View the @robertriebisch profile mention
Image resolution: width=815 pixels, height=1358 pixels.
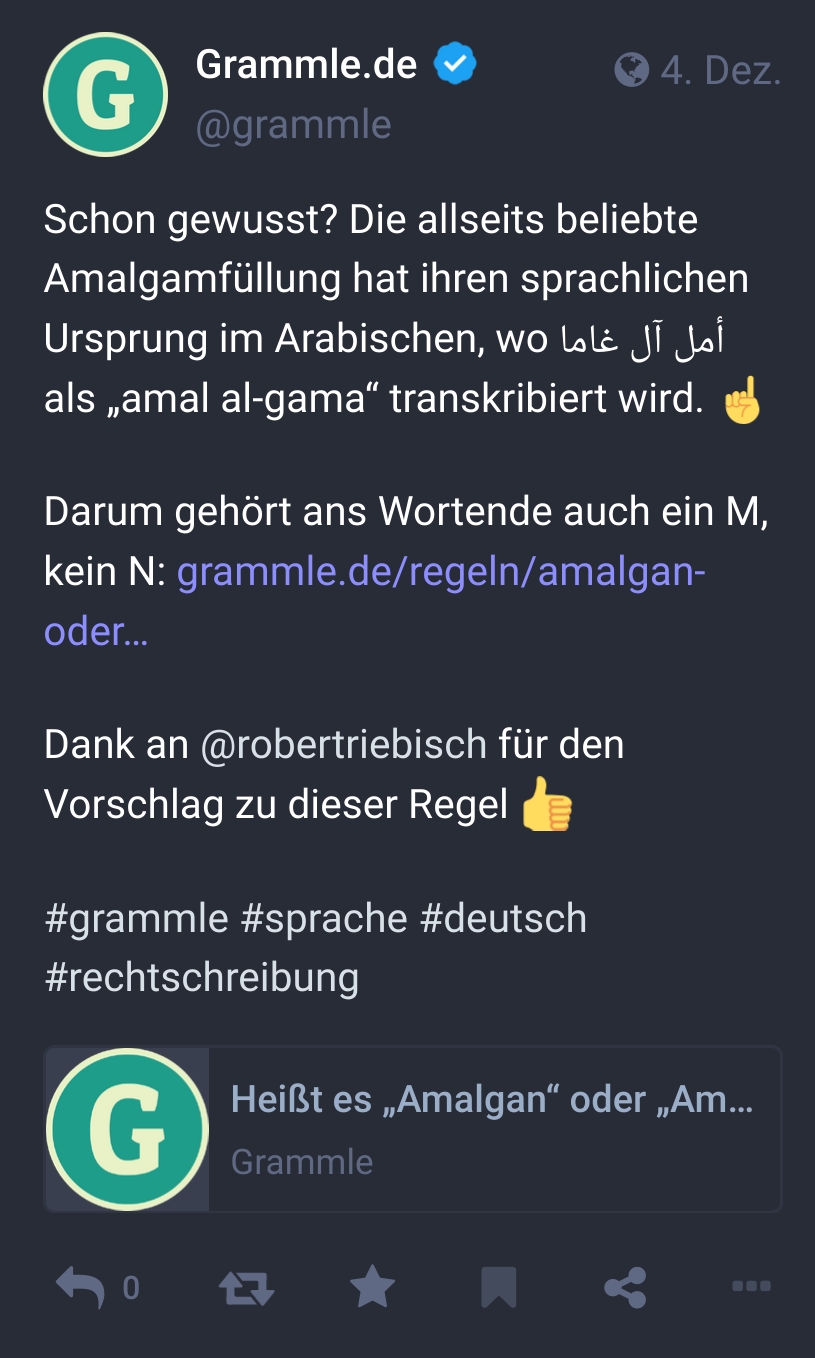pyautogui.click(x=343, y=745)
